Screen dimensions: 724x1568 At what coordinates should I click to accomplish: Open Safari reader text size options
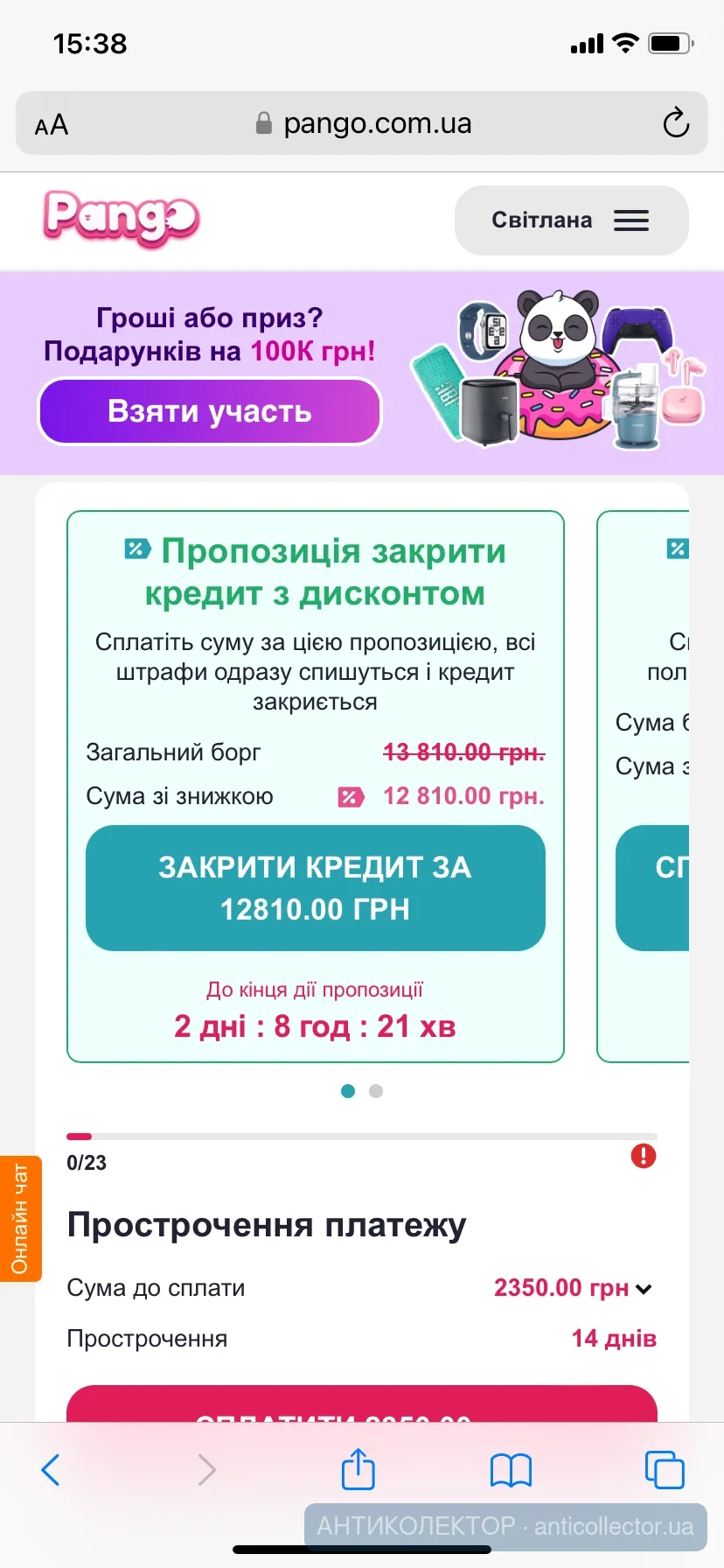(52, 125)
